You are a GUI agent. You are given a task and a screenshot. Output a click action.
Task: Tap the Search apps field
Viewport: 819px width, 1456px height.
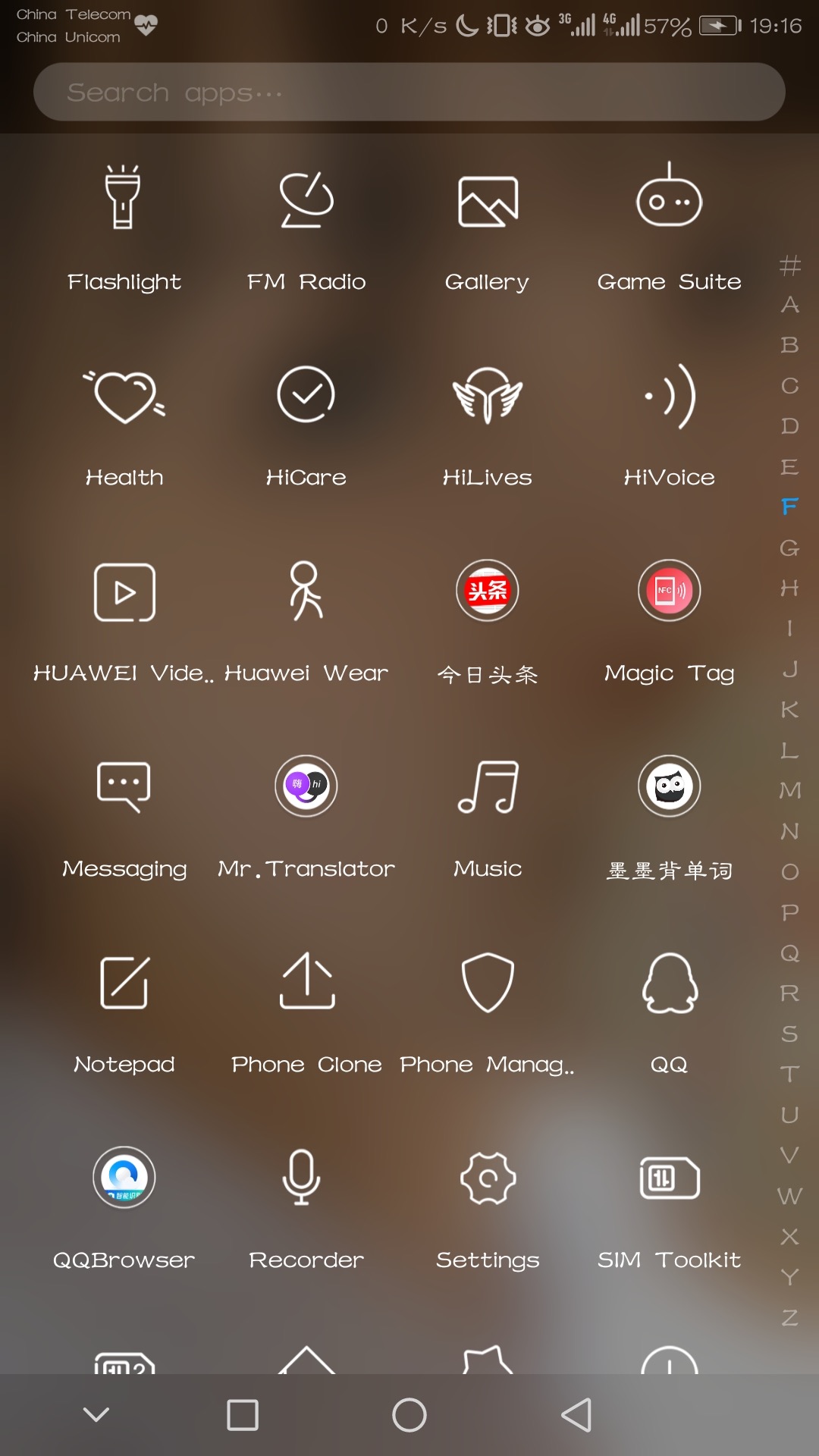[409, 92]
